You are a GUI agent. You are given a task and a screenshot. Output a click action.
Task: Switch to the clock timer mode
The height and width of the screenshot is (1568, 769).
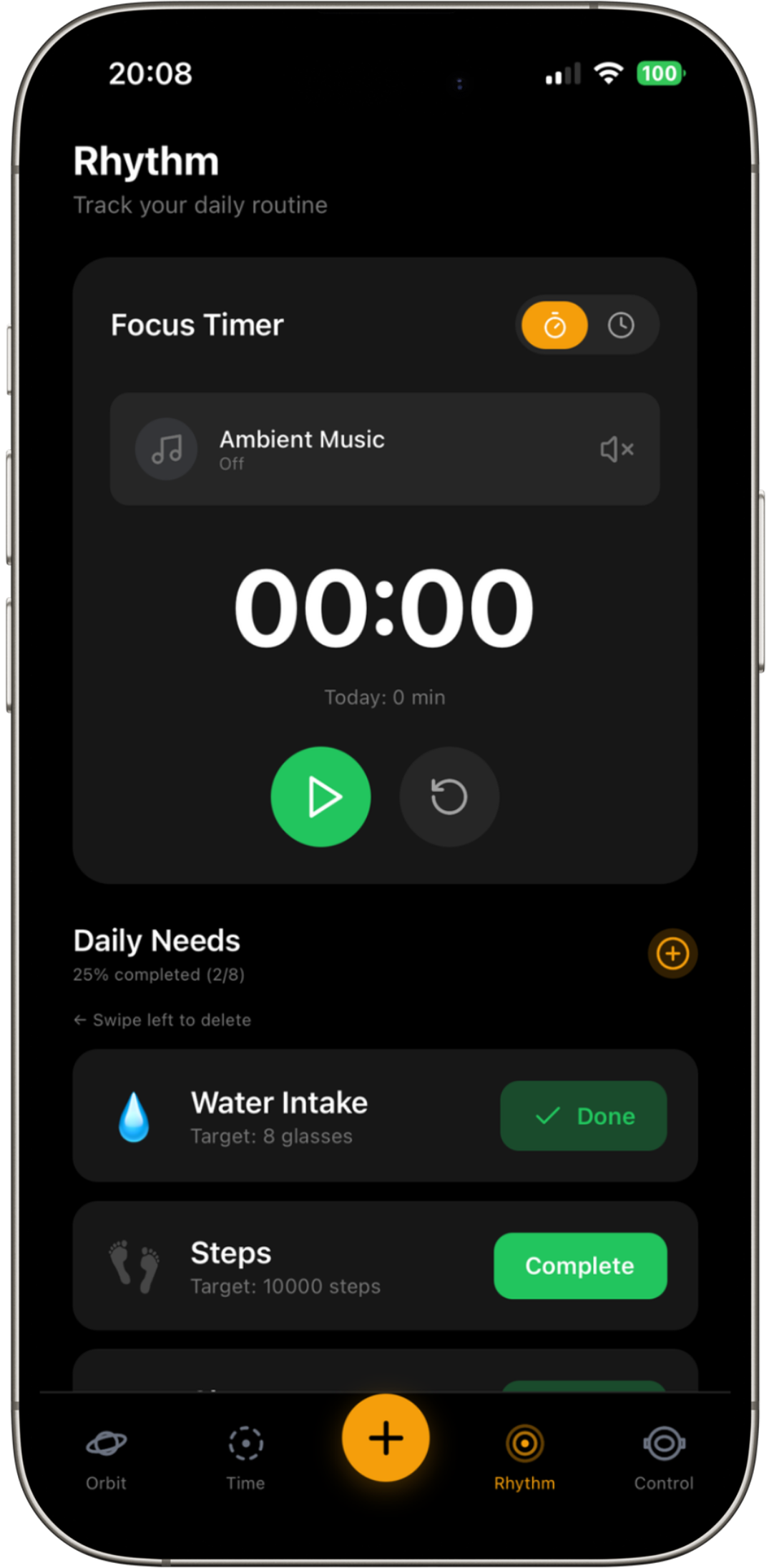click(x=620, y=325)
